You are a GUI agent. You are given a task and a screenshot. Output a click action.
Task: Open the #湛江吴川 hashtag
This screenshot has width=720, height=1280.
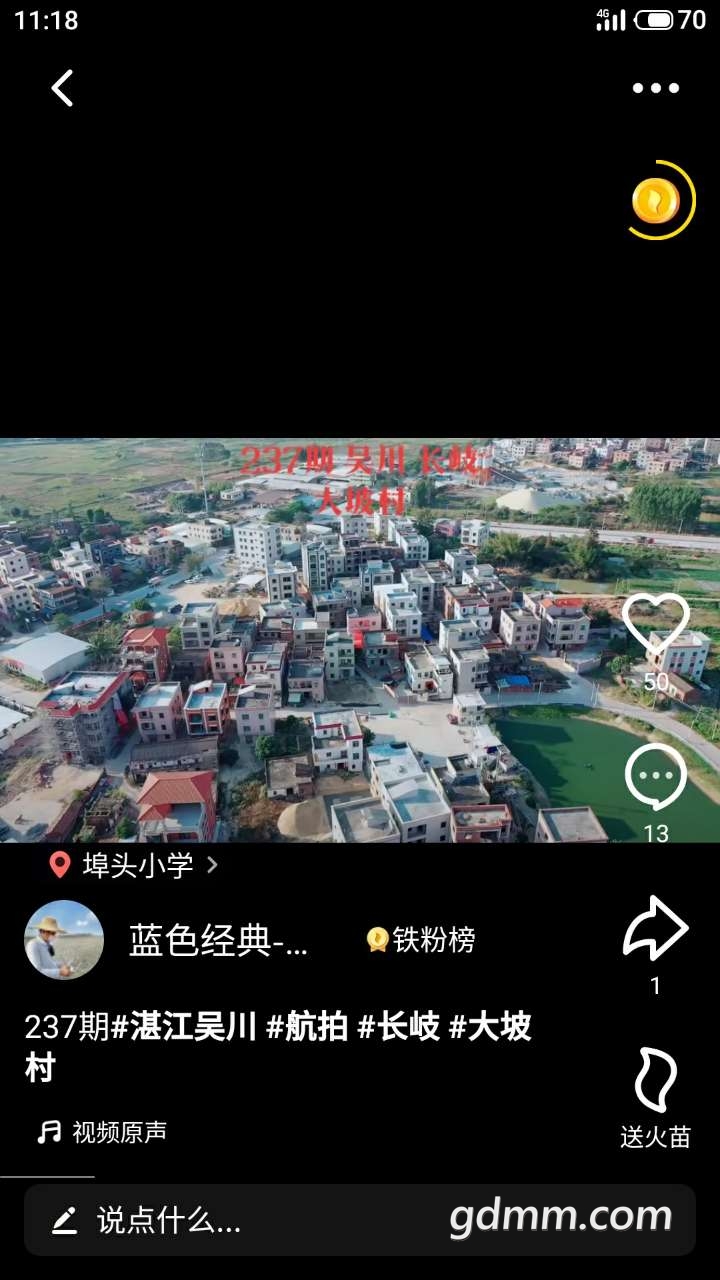point(184,1027)
